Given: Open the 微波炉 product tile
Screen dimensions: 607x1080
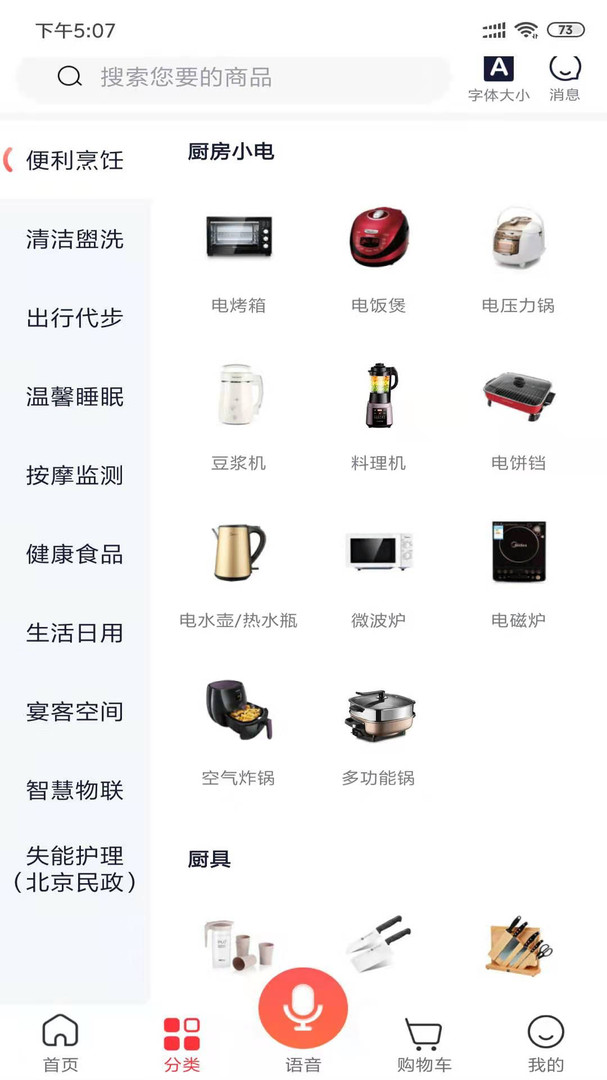Looking at the screenshot, I should click(378, 575).
